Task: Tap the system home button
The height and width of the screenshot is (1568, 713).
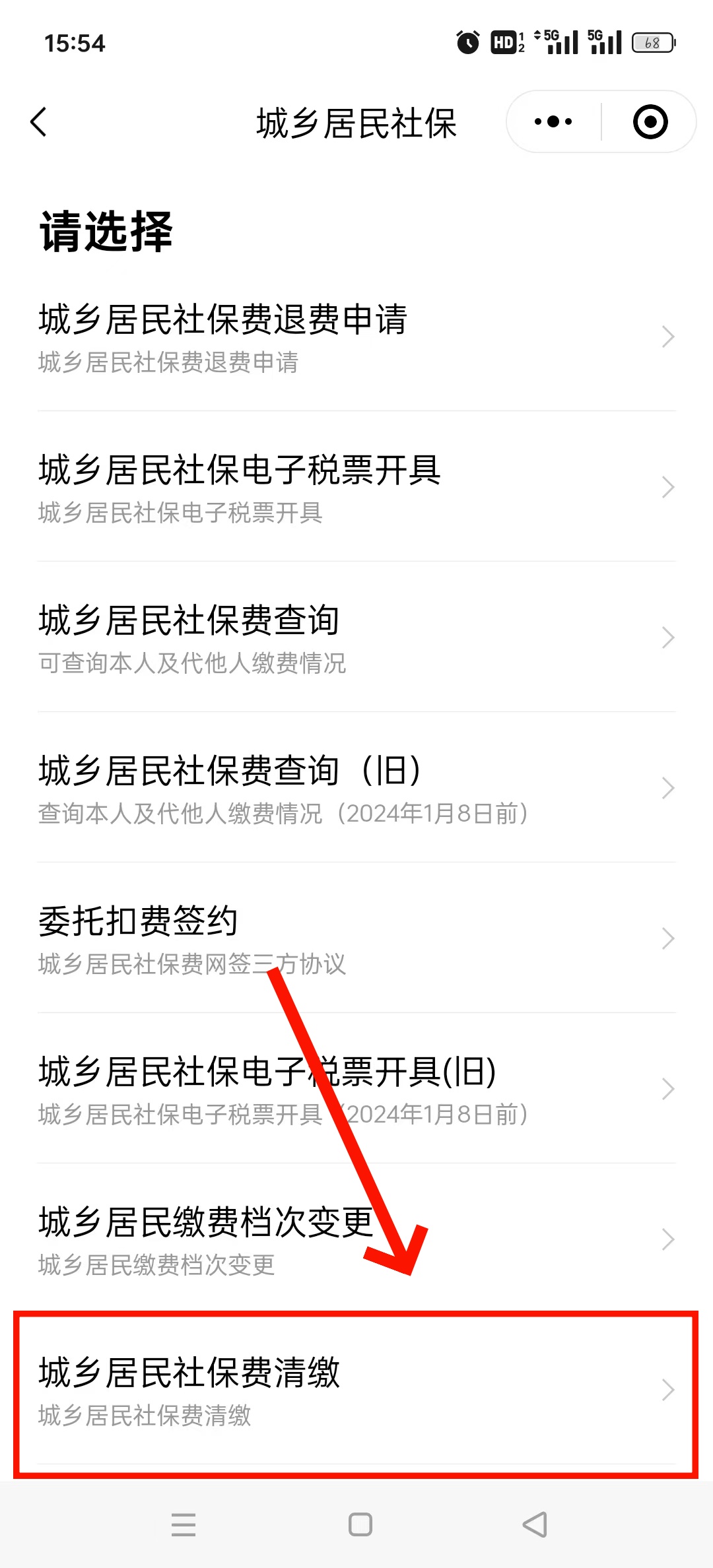Action: click(x=360, y=1524)
